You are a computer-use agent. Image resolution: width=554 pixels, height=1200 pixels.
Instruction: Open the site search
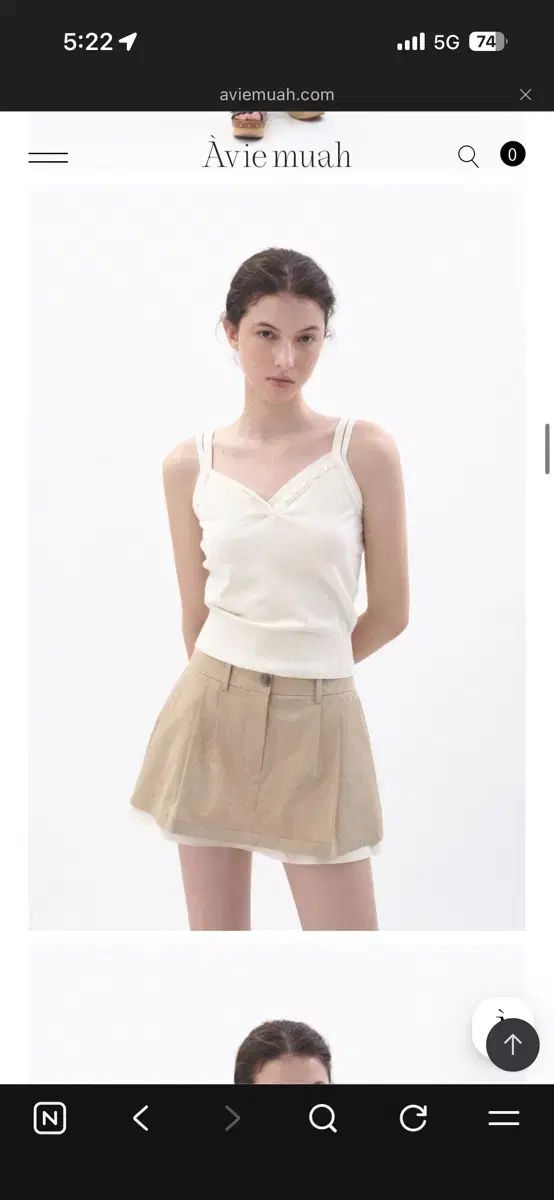(x=468, y=156)
